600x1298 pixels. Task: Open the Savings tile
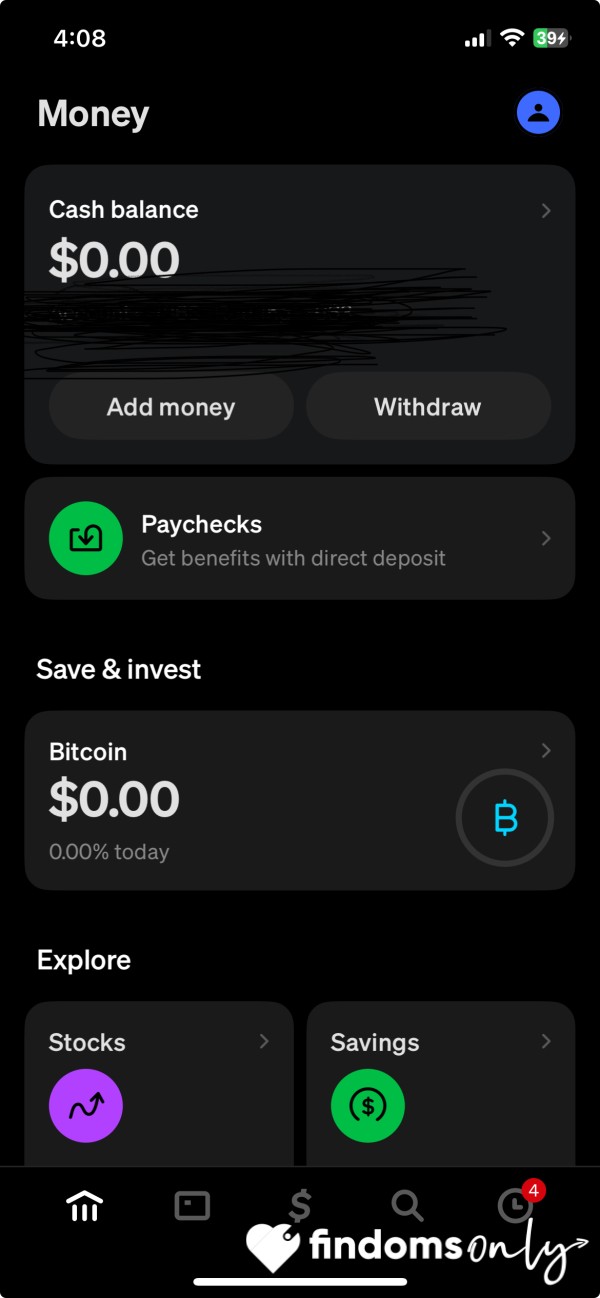pyautogui.click(x=441, y=1085)
